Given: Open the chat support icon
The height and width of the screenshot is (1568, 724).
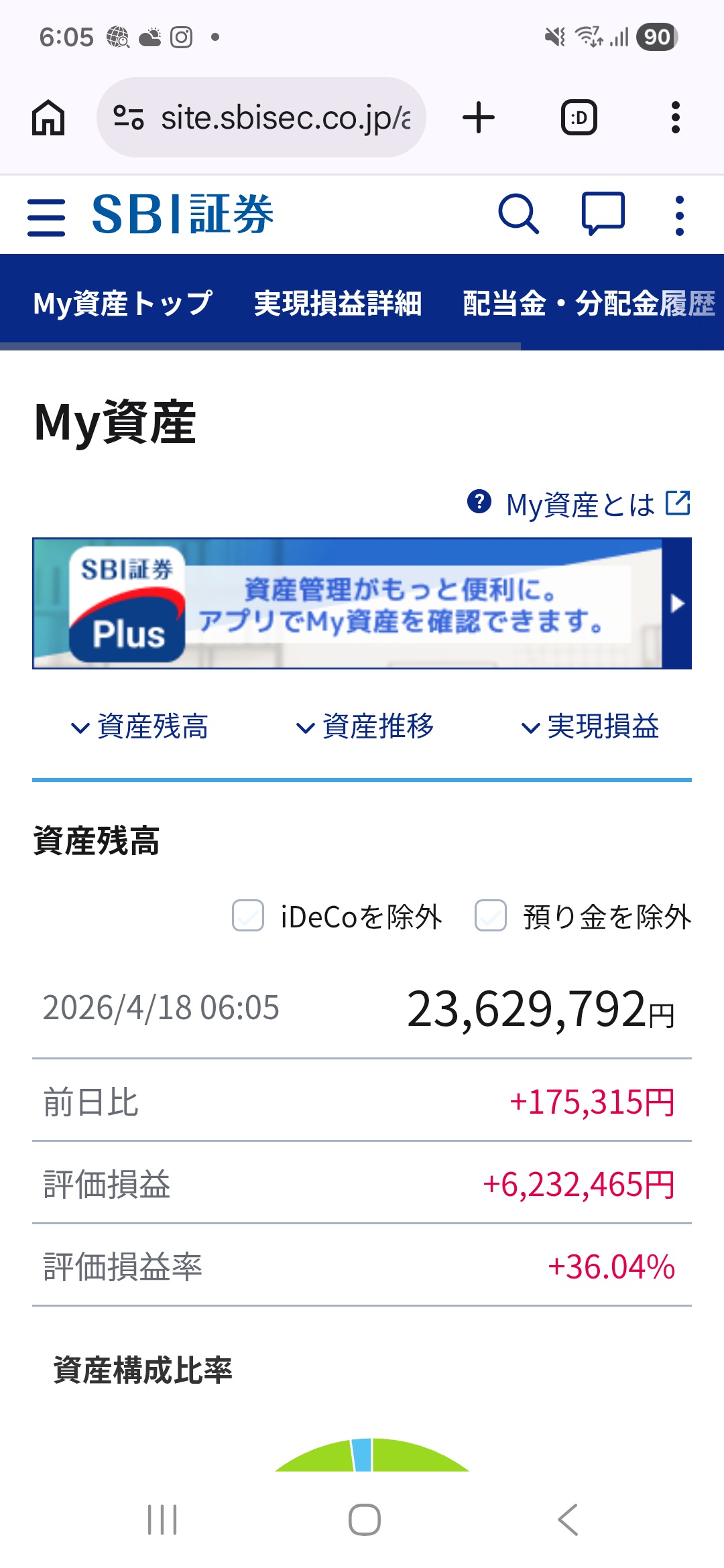Looking at the screenshot, I should point(603,215).
